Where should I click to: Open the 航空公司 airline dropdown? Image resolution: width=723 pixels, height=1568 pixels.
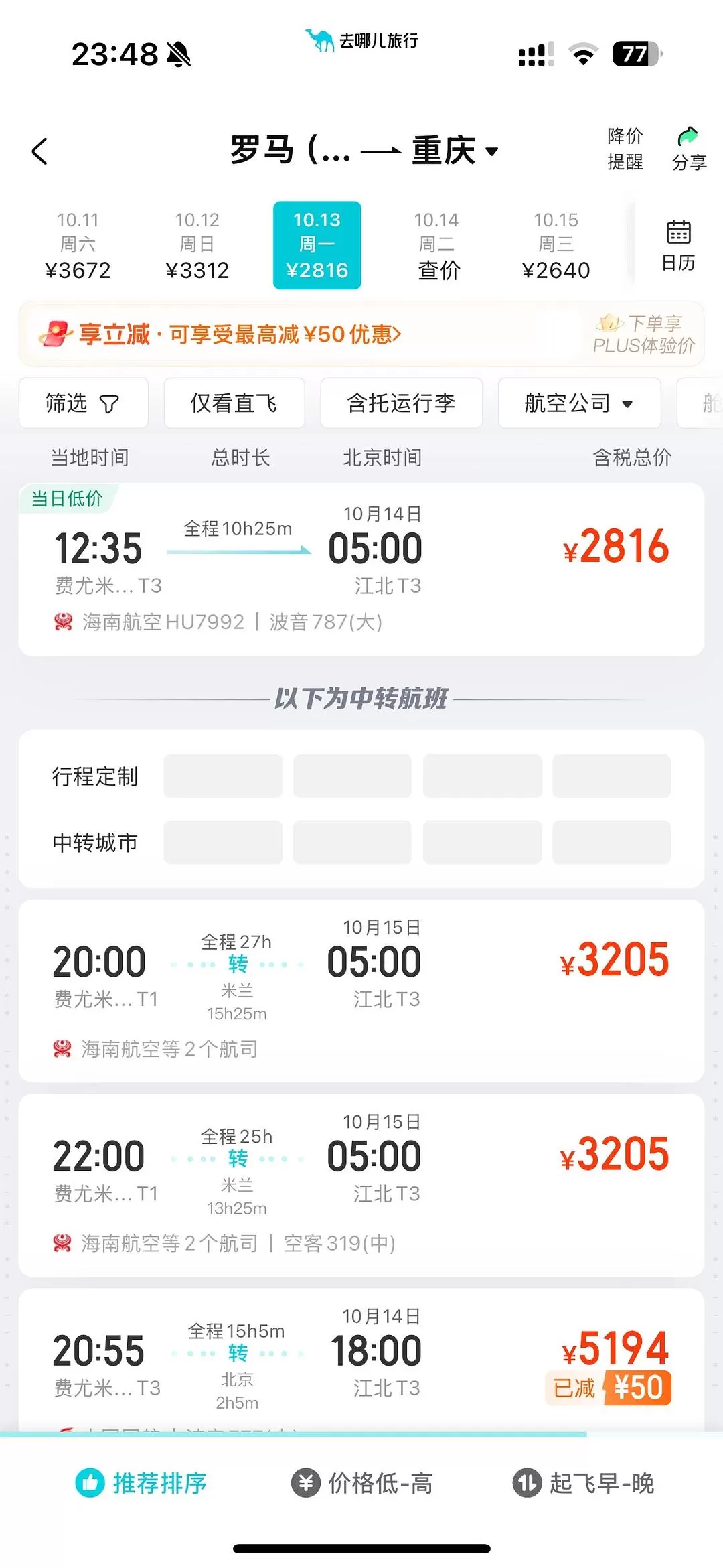(578, 403)
